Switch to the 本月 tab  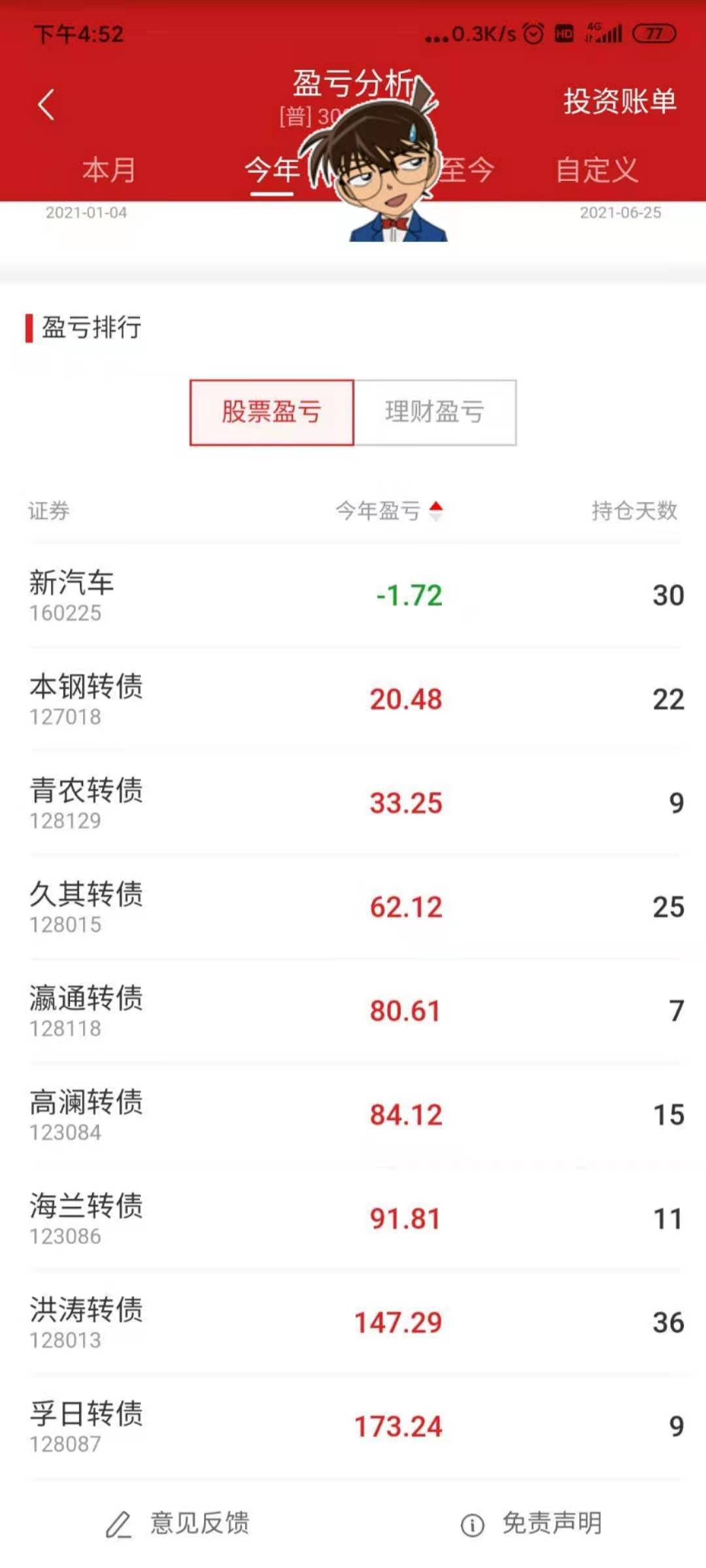click(x=109, y=170)
